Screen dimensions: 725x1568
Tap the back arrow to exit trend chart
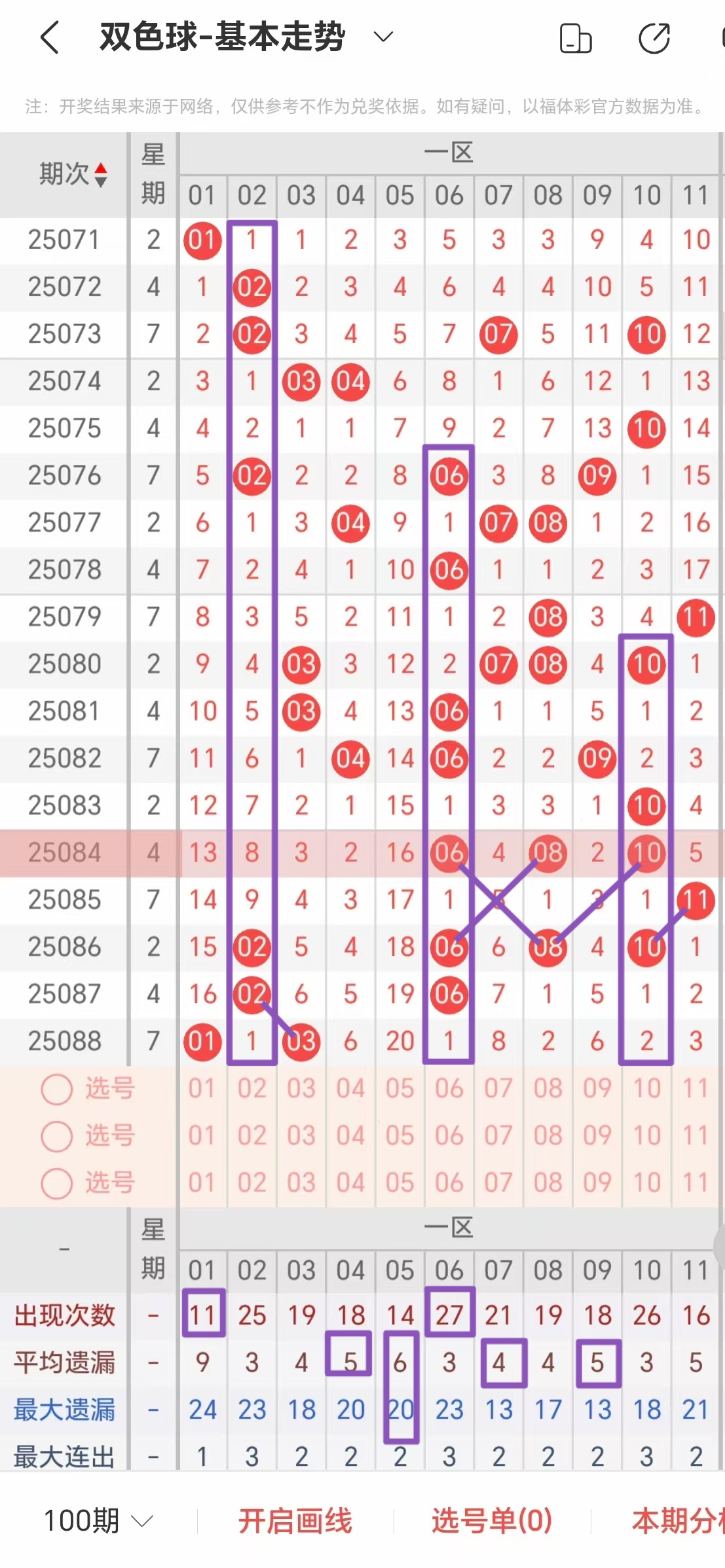[48, 37]
